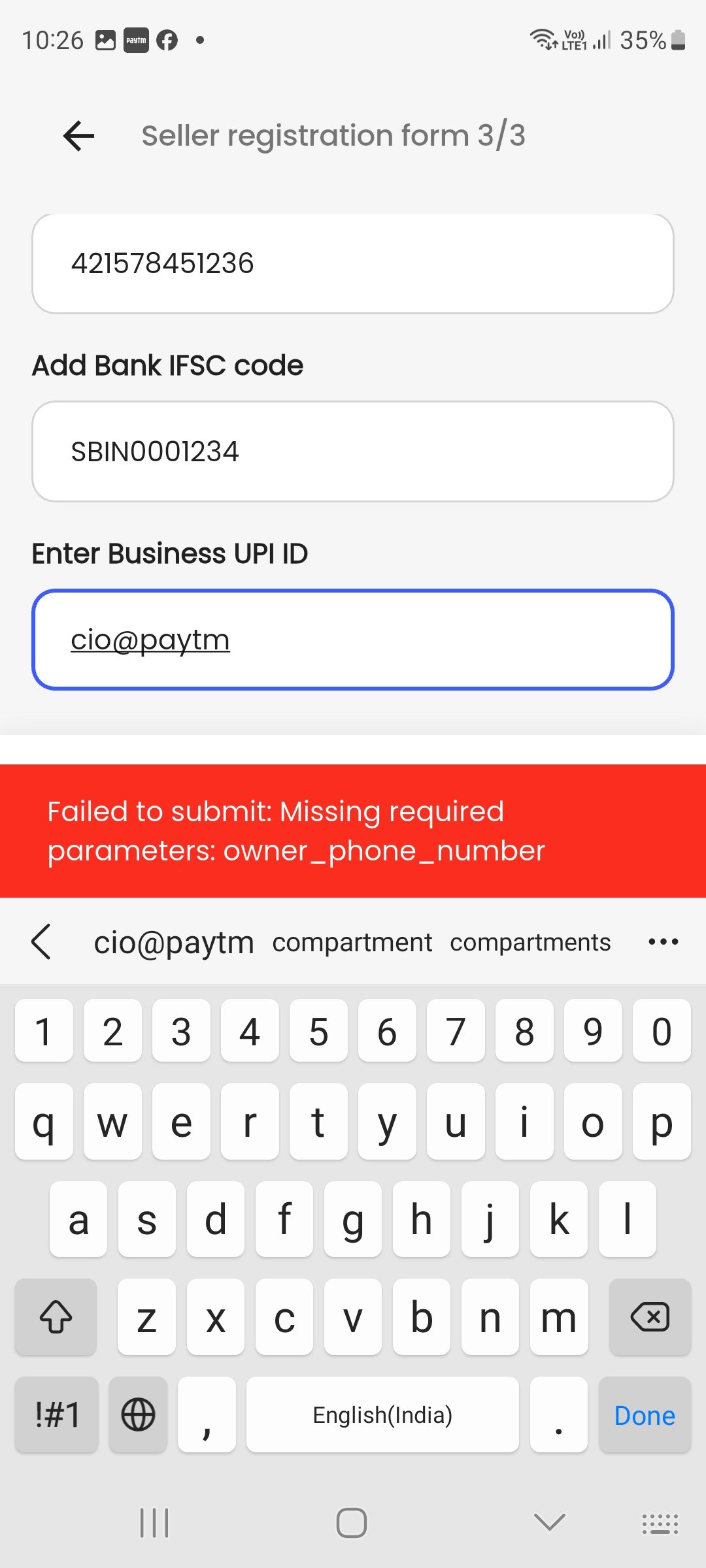Image resolution: width=706 pixels, height=1568 pixels.
Task: Switch keyboard to symbols with !#1 key
Action: pyautogui.click(x=57, y=1415)
